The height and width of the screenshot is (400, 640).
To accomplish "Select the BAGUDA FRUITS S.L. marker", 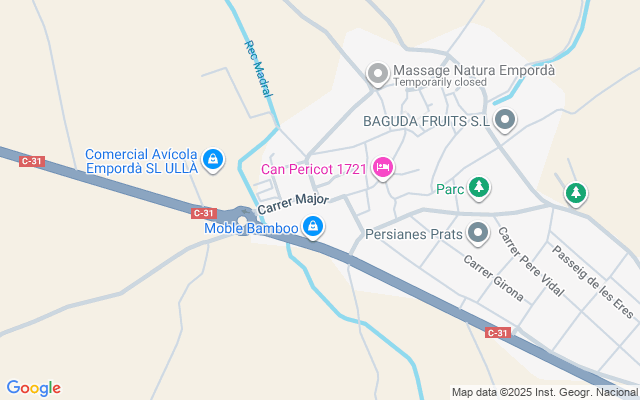I will [x=505, y=121].
